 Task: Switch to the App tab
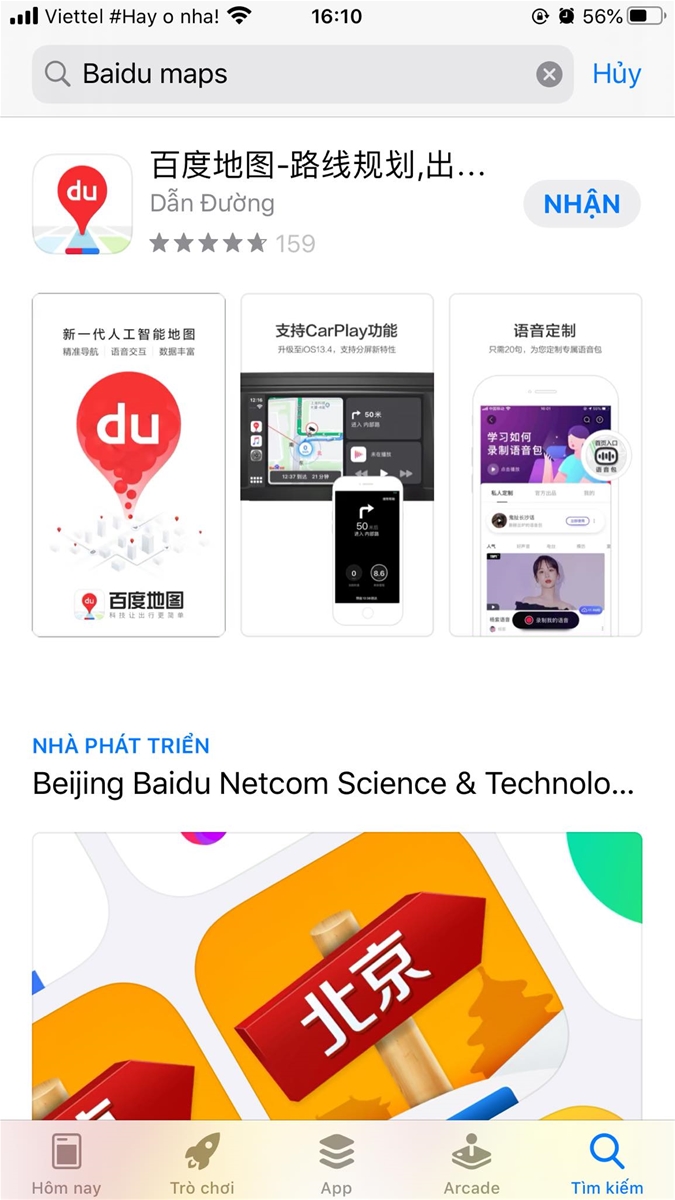pos(336,1164)
